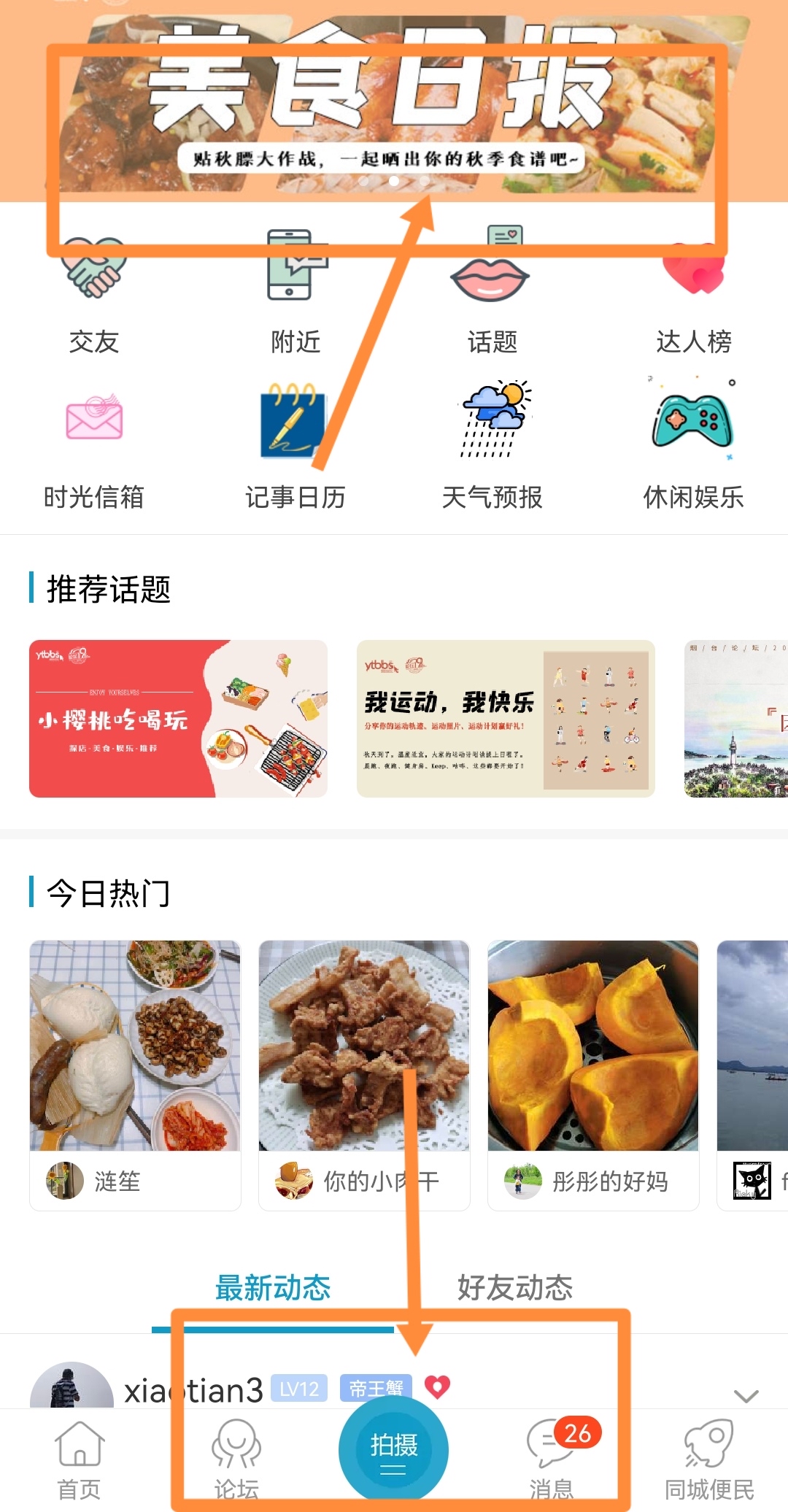Image resolution: width=788 pixels, height=1512 pixels.
Task: Open 同城便民 tab
Action: pos(709,1460)
